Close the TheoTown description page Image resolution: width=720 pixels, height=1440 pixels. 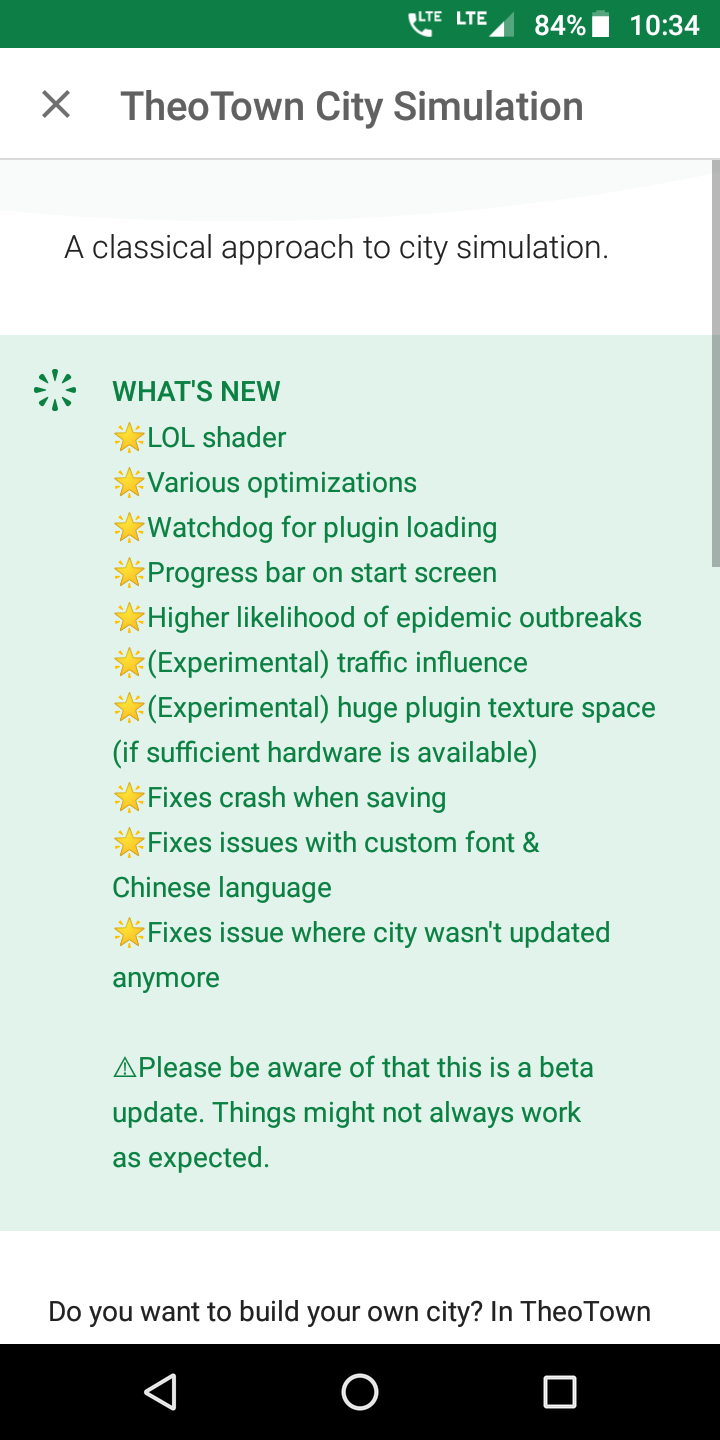click(x=56, y=104)
